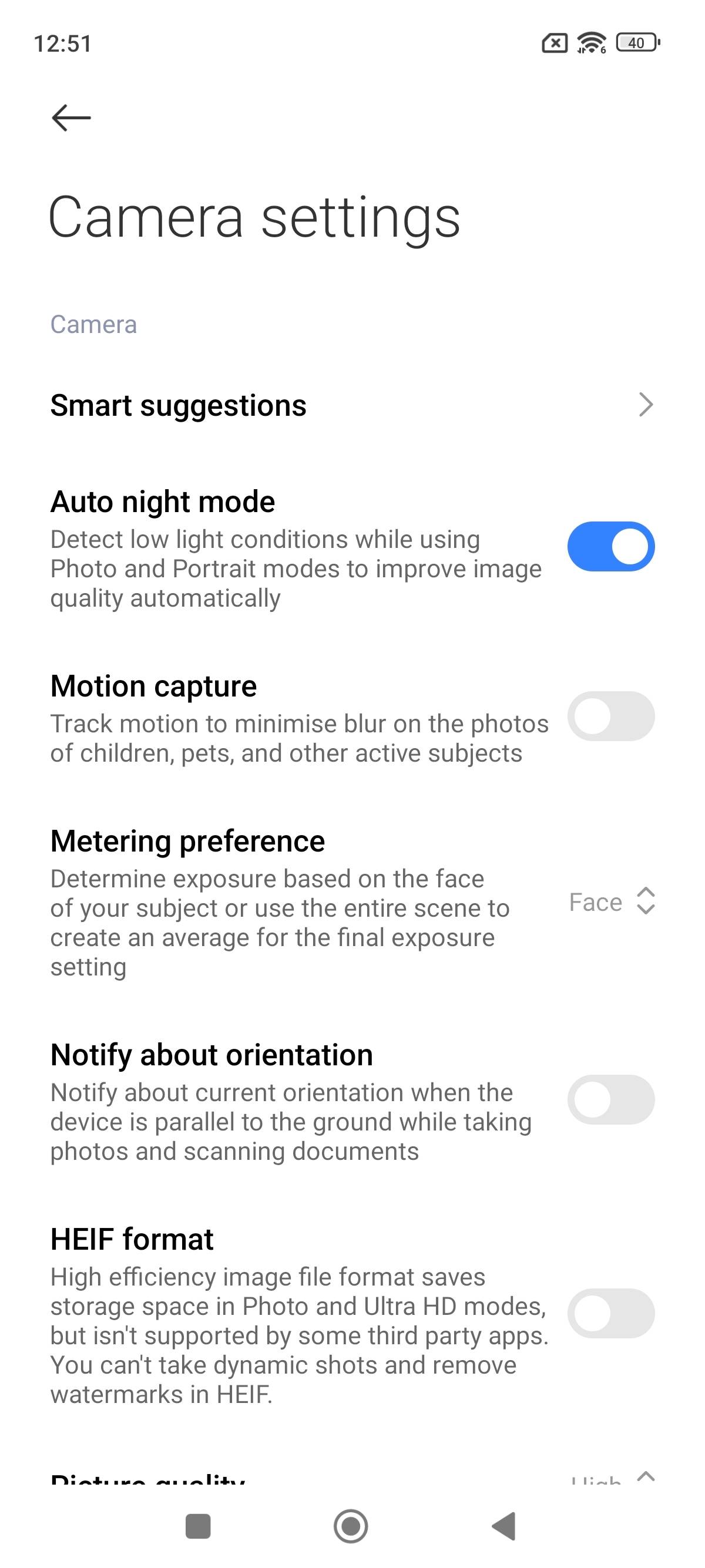Viewport: 705px width, 1568px height.
Task: Open recent apps with the square button
Action: (198, 1526)
